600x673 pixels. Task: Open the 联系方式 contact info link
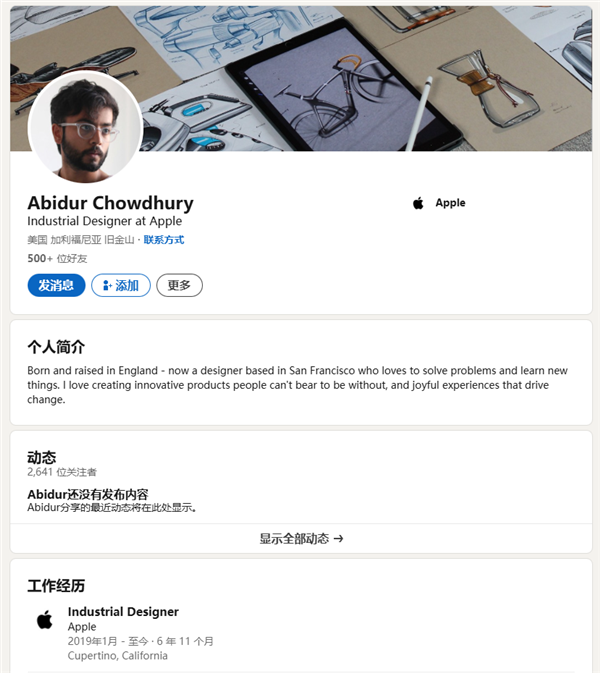[164, 240]
